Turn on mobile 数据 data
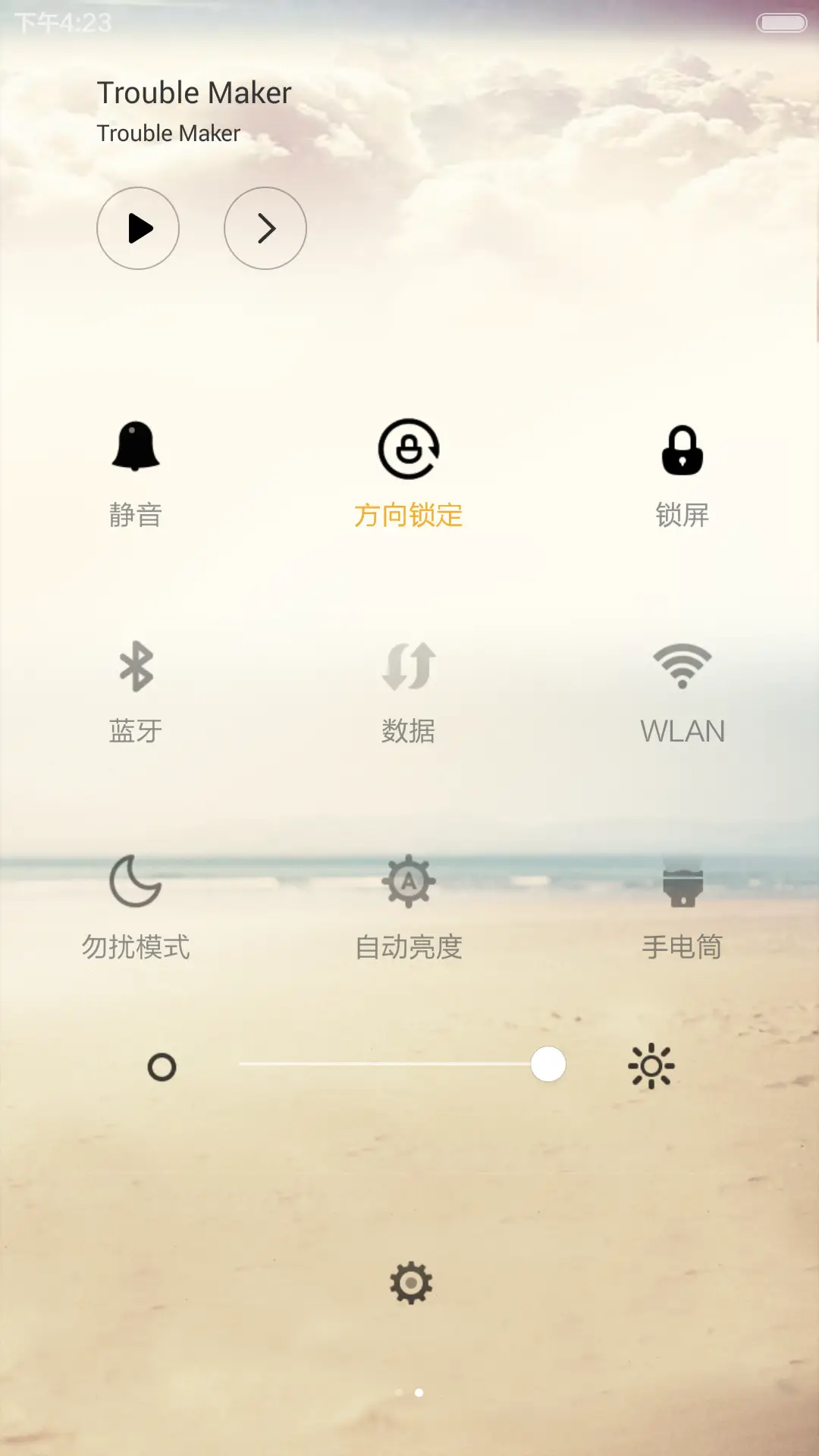Image resolution: width=819 pixels, height=1456 pixels. [409, 686]
